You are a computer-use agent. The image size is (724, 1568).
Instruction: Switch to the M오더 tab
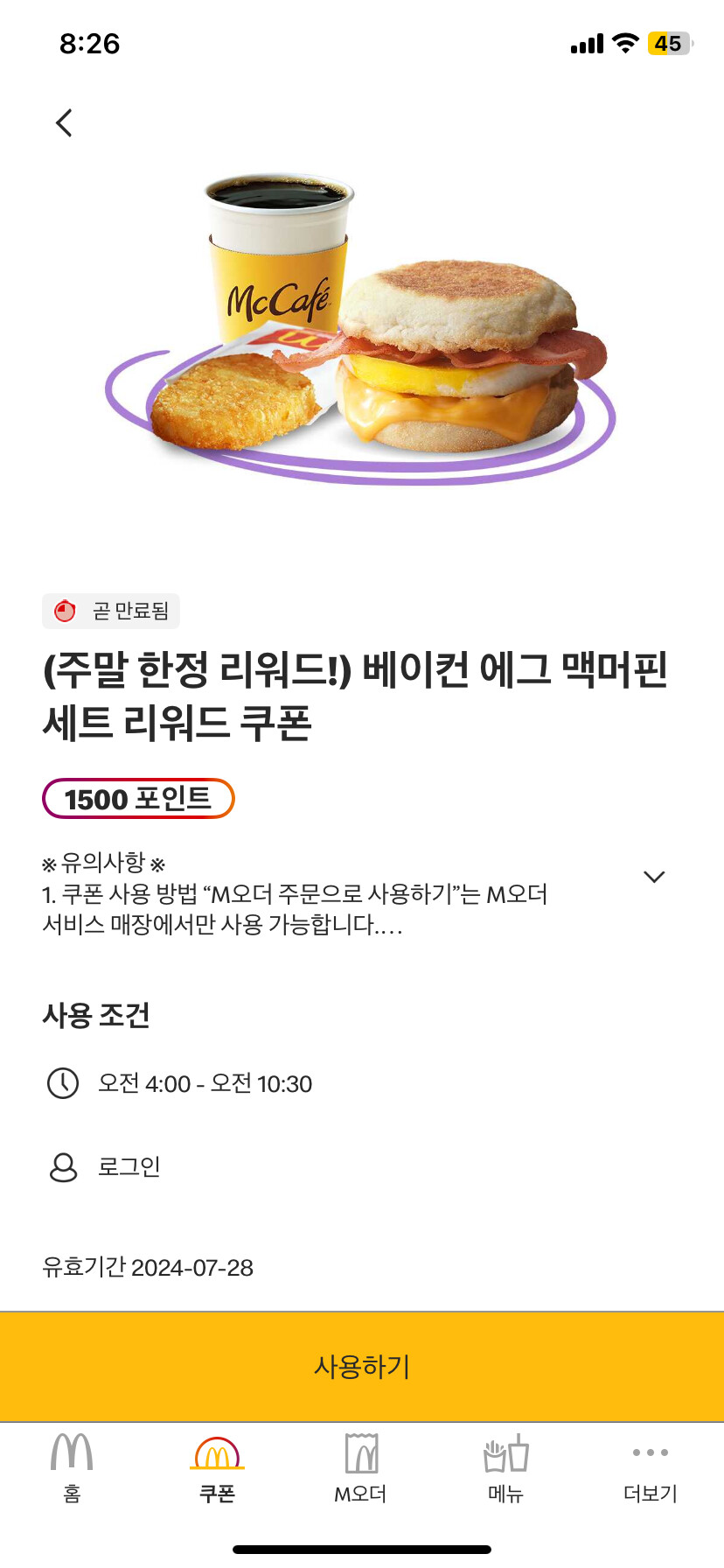point(362,1470)
